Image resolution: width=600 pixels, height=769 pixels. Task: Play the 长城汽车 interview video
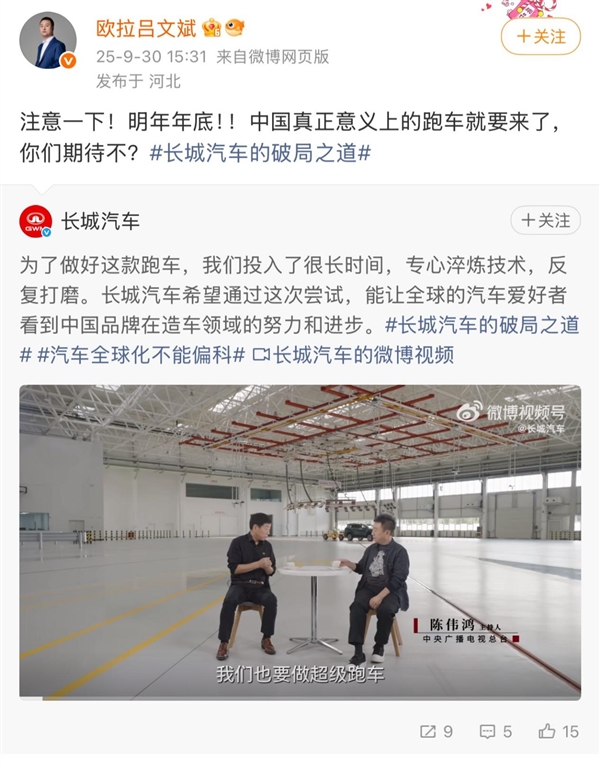click(x=300, y=540)
